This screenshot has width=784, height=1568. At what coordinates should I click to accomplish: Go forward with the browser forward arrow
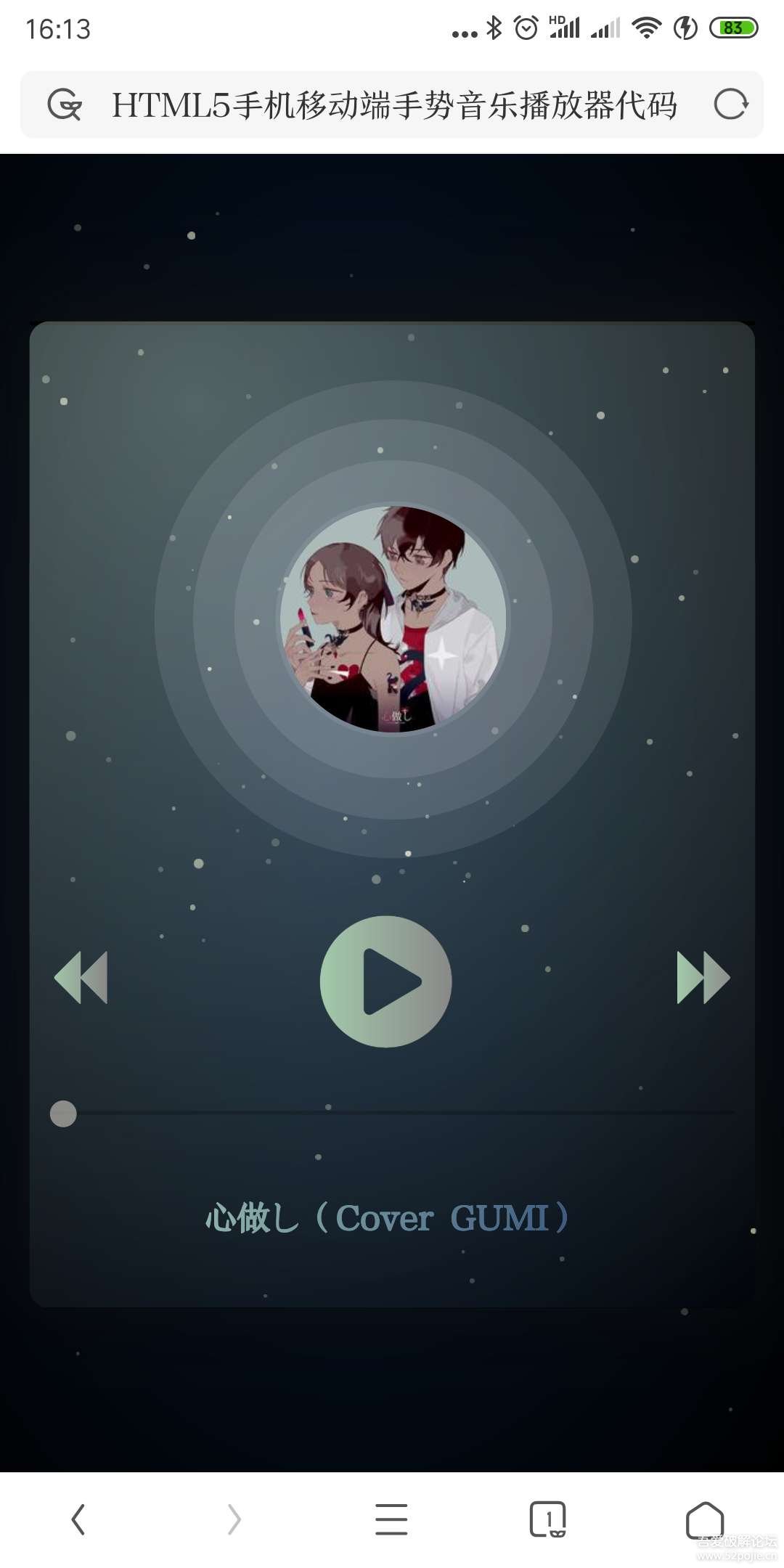coord(234,1519)
